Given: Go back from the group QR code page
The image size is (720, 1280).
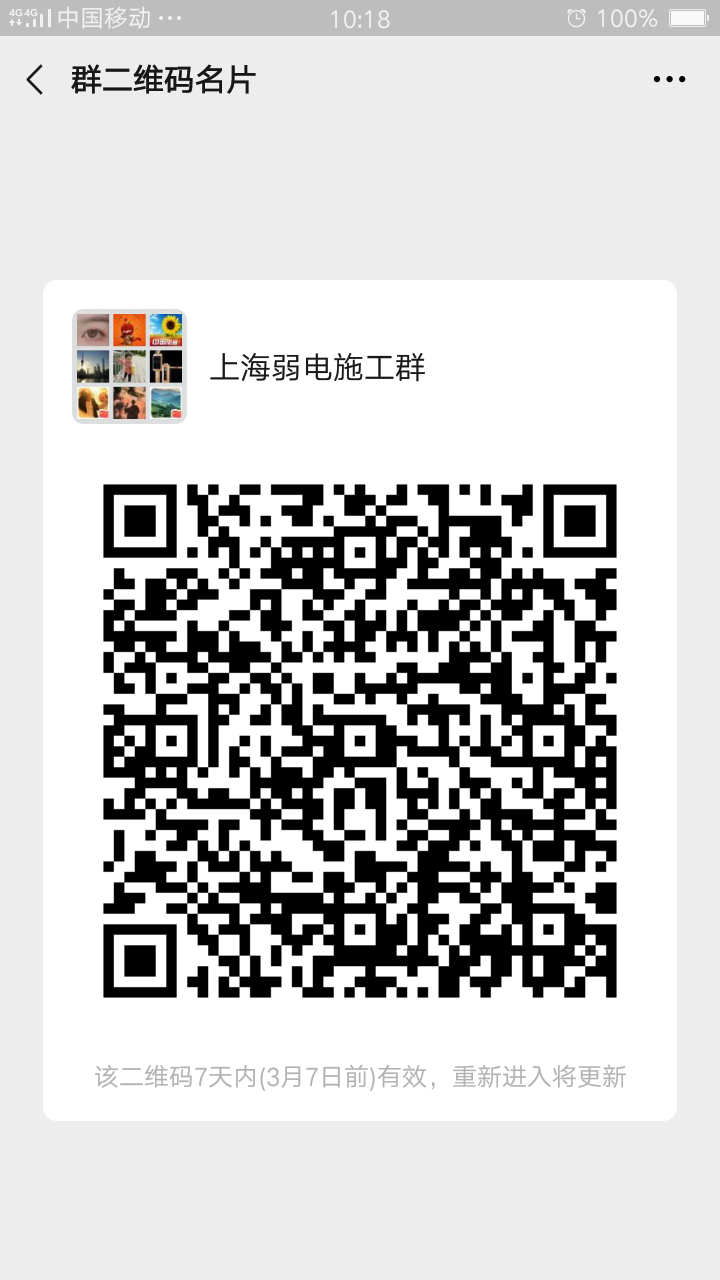Looking at the screenshot, I should (x=36, y=80).
